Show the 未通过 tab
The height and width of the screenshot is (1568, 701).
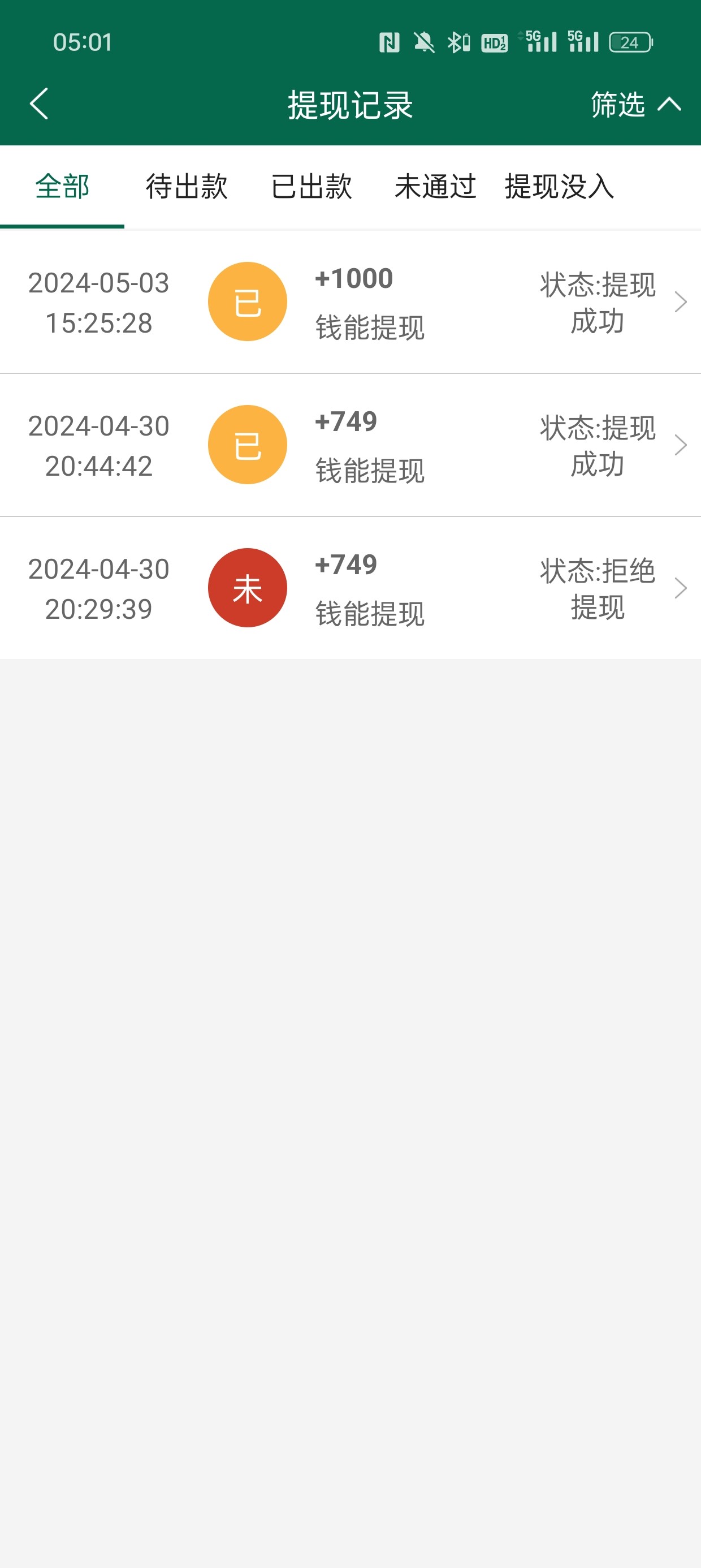pos(435,186)
